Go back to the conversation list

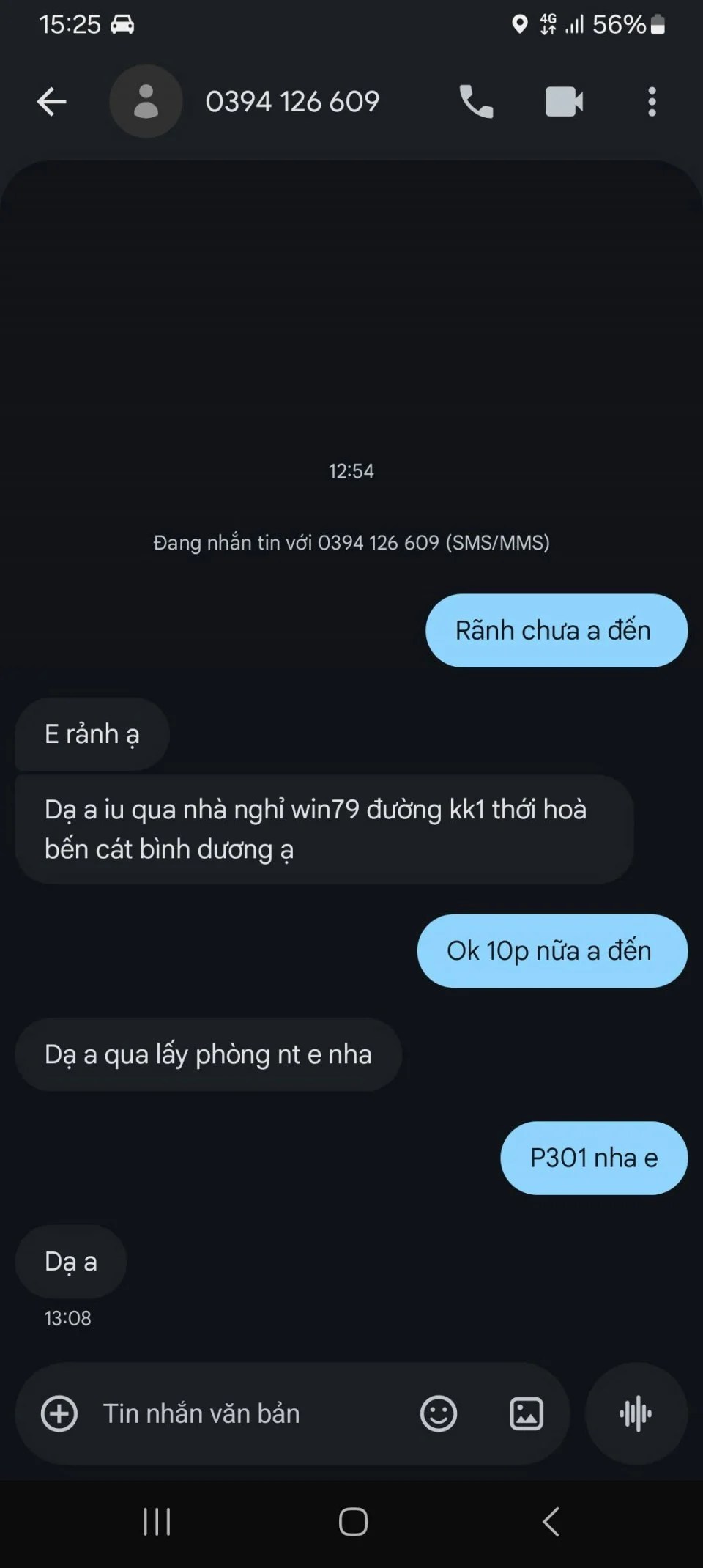pos(52,102)
